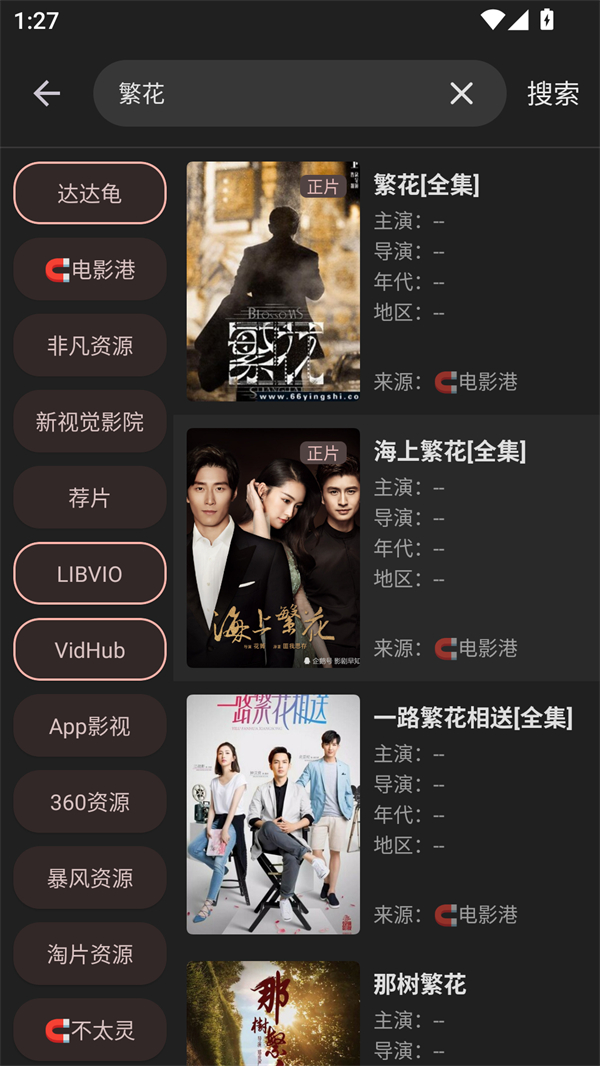Open the 那树繁花 result
Image resolution: width=600 pixels, height=1066 pixels.
coord(387,1008)
